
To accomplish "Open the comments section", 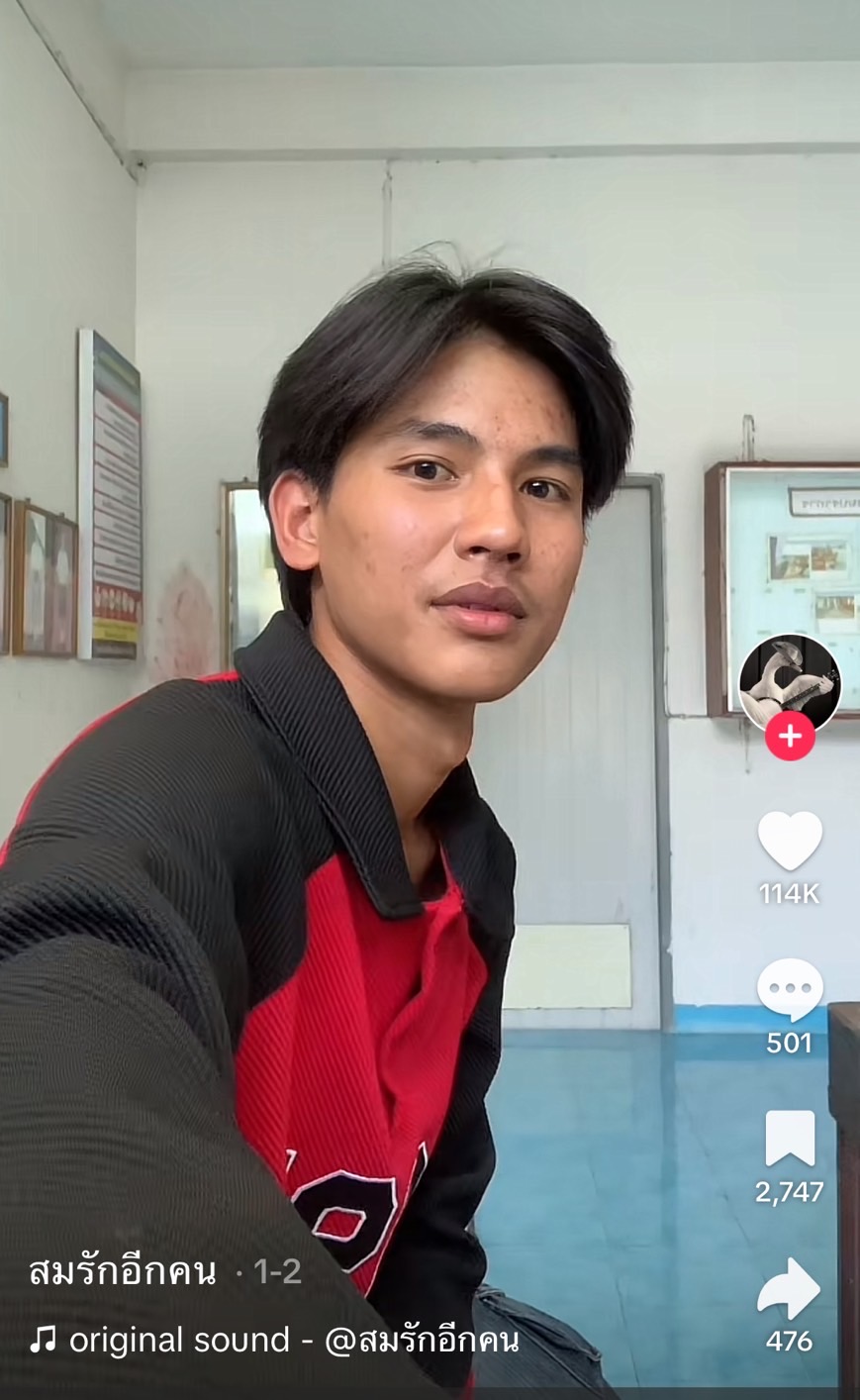I will click(790, 990).
